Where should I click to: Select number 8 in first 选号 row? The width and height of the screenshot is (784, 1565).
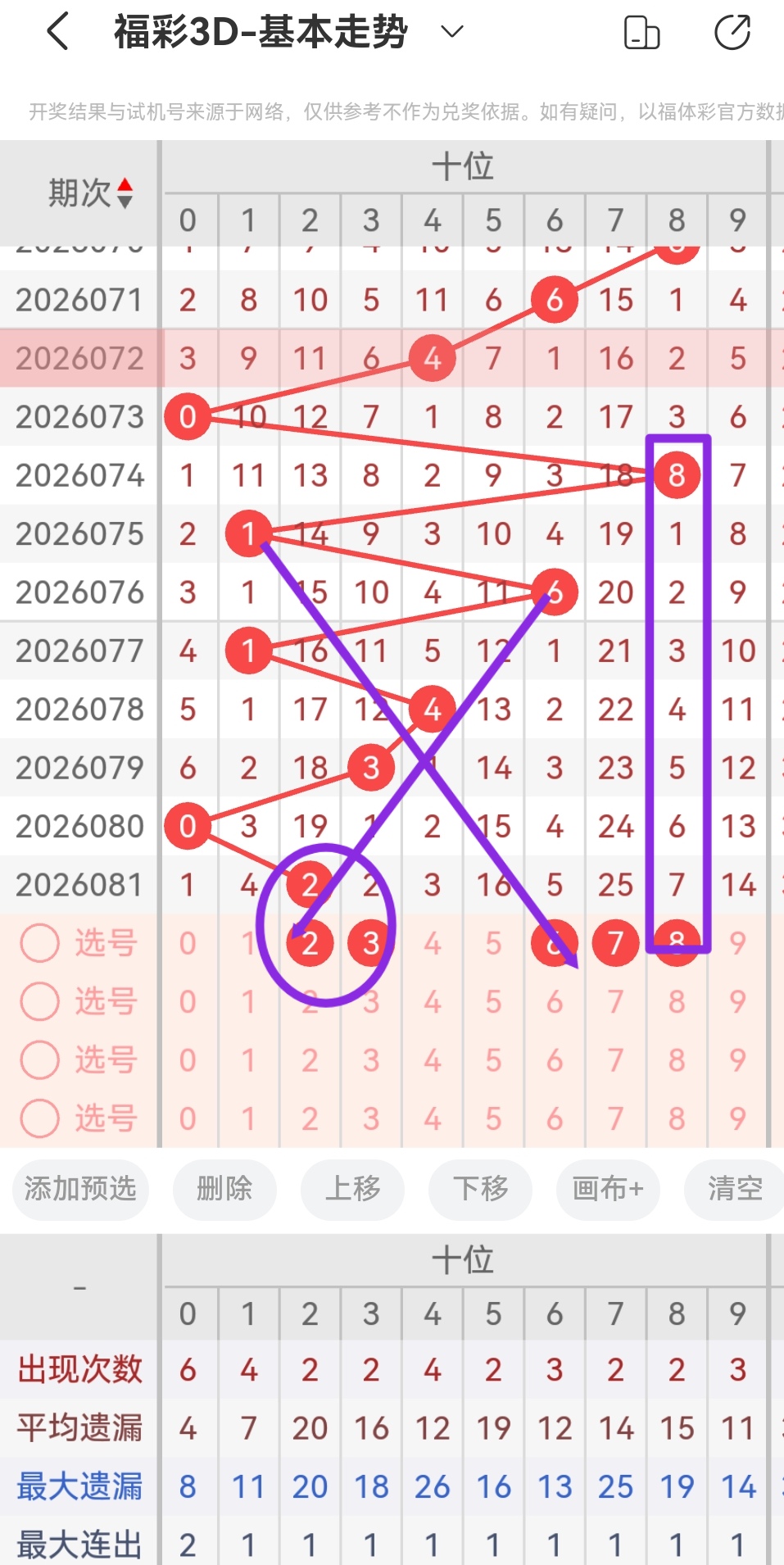pos(676,942)
